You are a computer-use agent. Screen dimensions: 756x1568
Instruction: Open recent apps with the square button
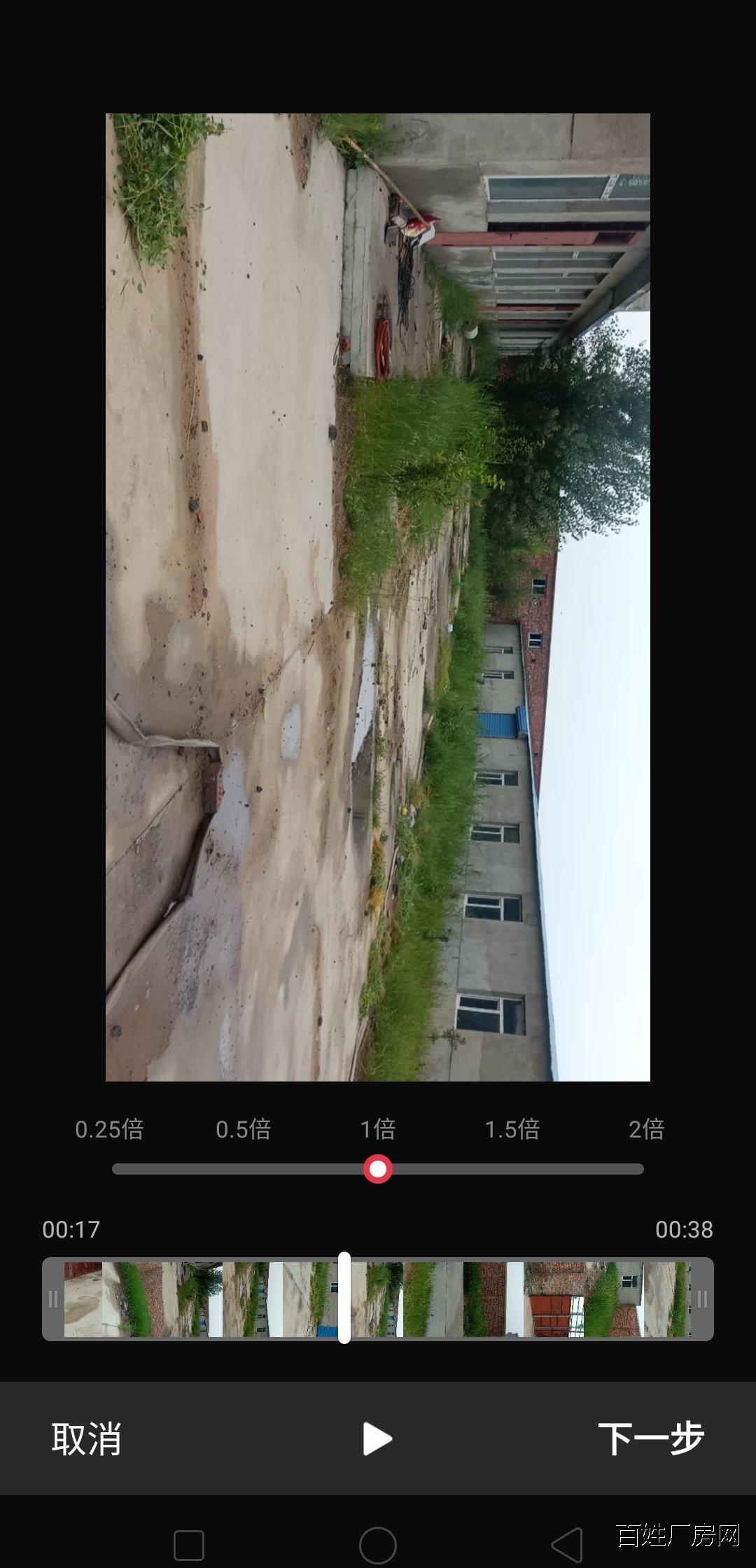point(189,1545)
